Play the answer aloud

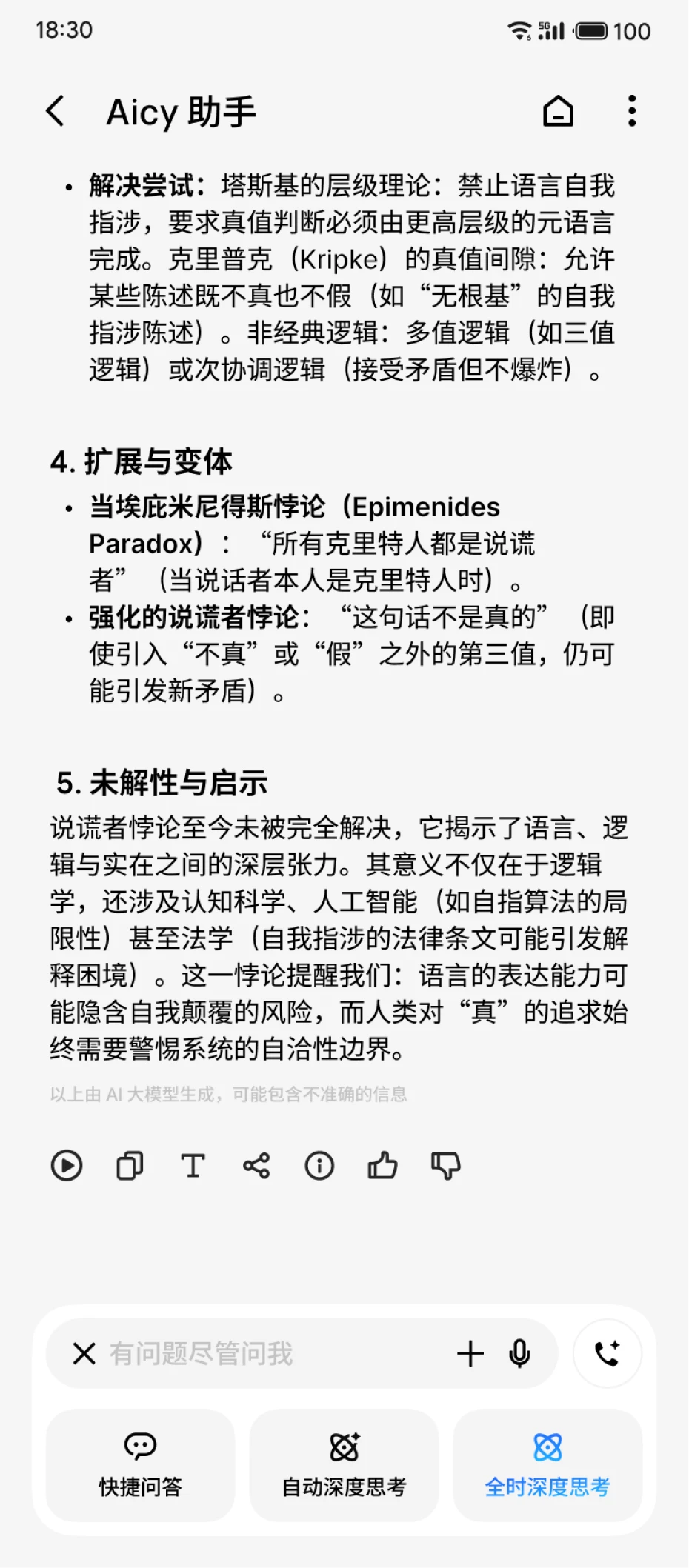coord(67,1166)
